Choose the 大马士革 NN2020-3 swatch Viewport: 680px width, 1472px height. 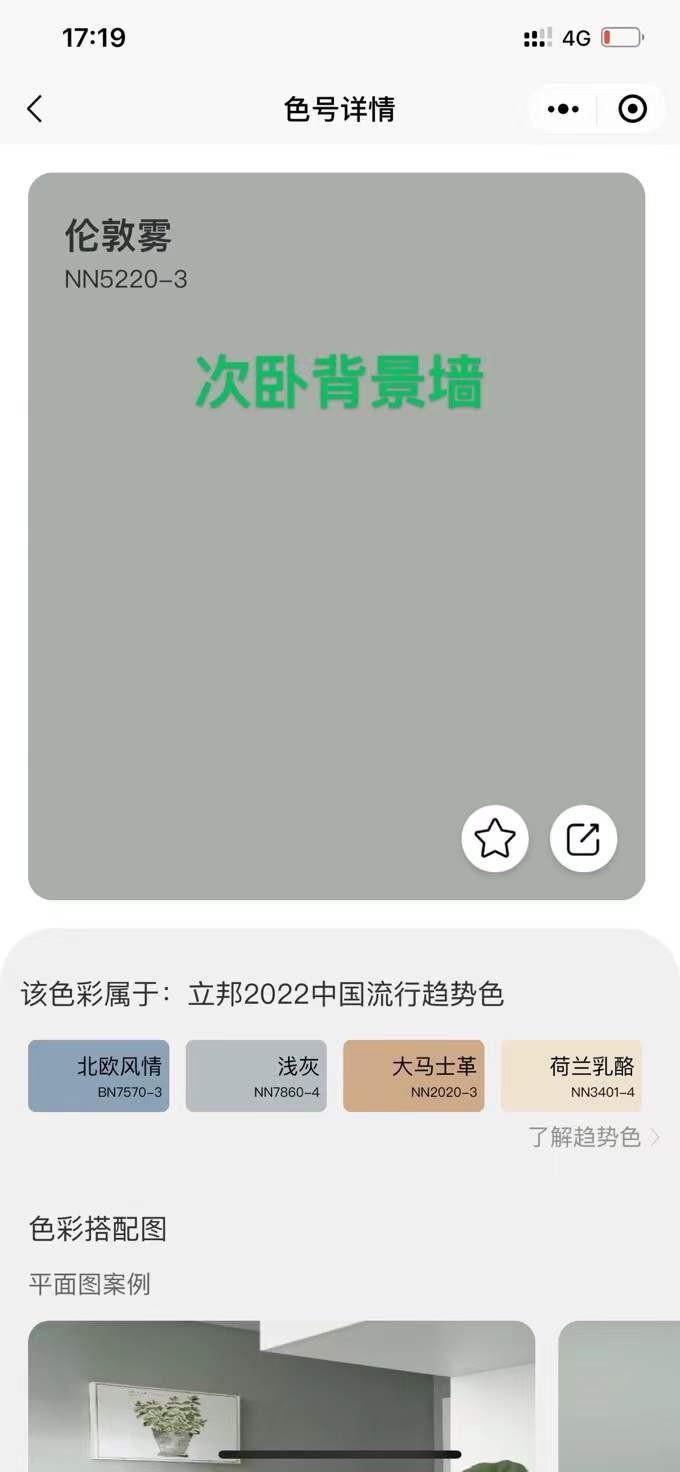tap(413, 1076)
